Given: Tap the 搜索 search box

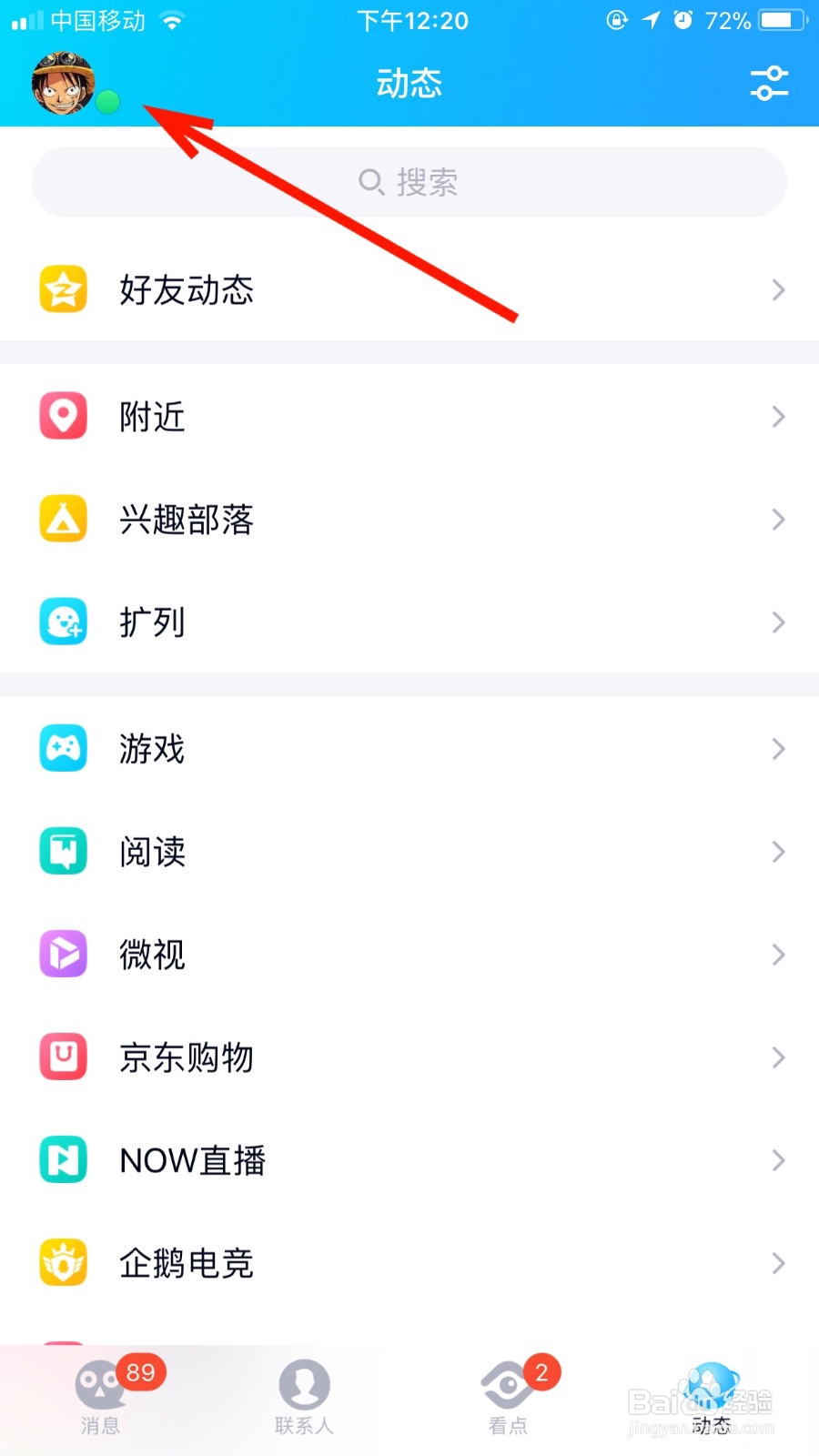Looking at the screenshot, I should [x=409, y=182].
